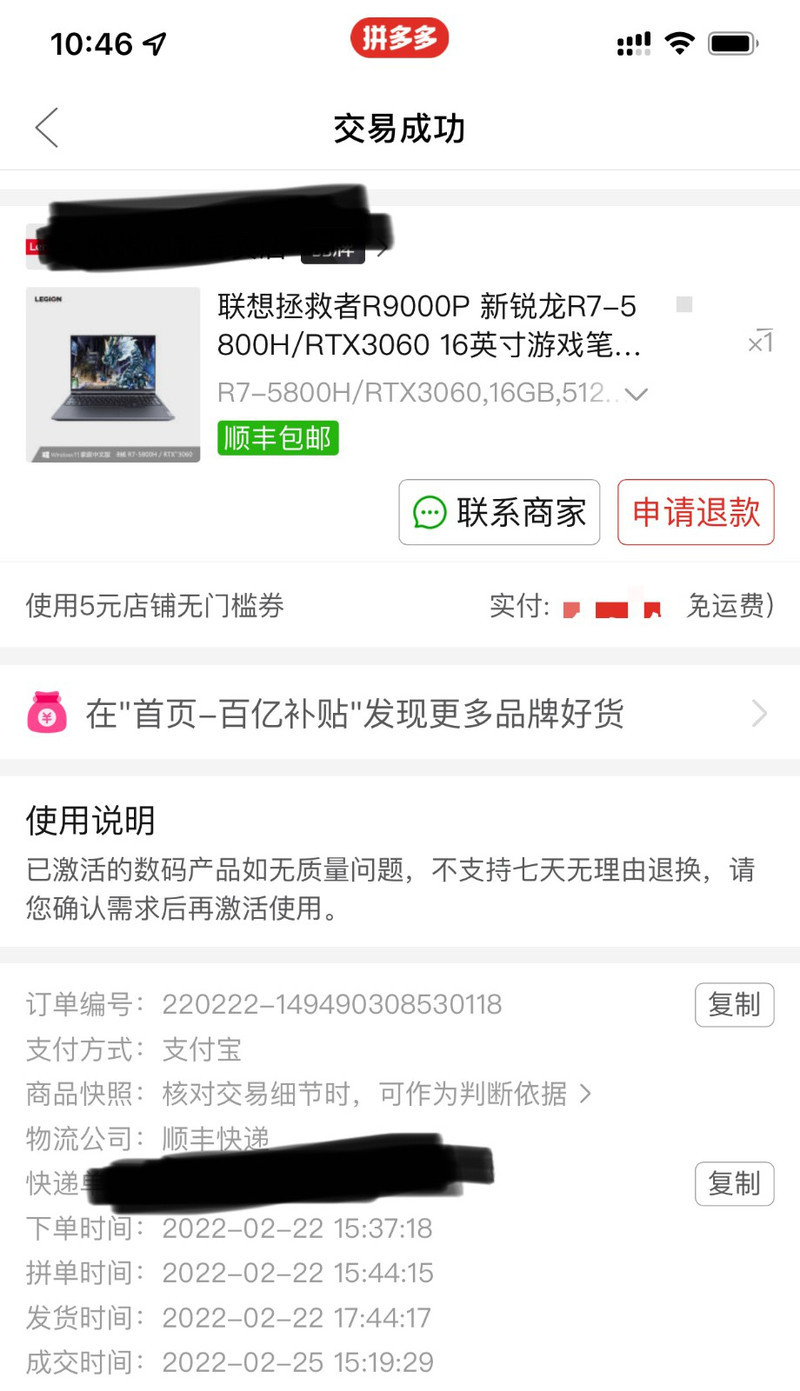Copy the express tracking number
The image size is (800, 1391).
coord(734,1184)
